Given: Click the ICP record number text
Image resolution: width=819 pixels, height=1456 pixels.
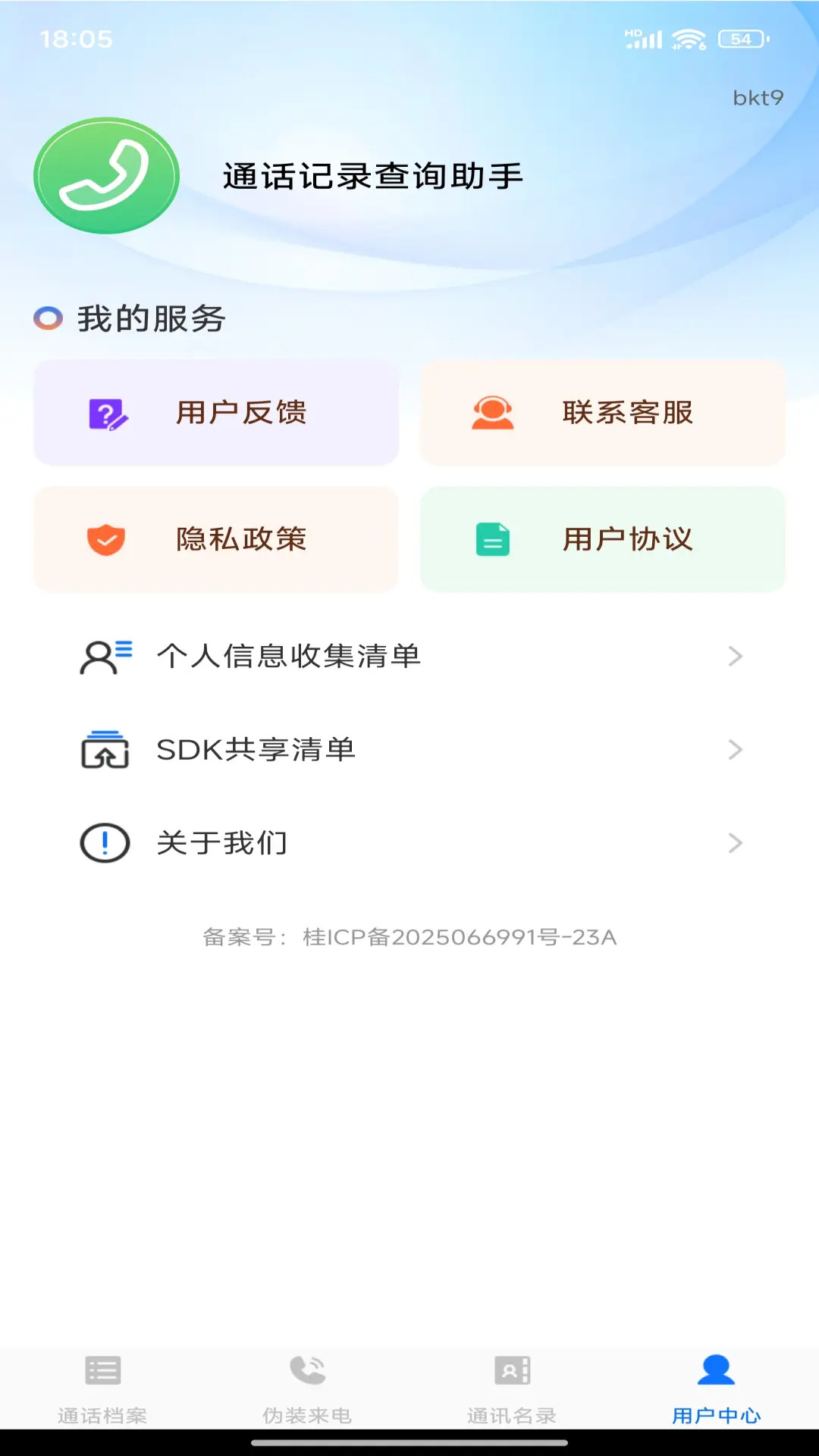Looking at the screenshot, I should [409, 937].
